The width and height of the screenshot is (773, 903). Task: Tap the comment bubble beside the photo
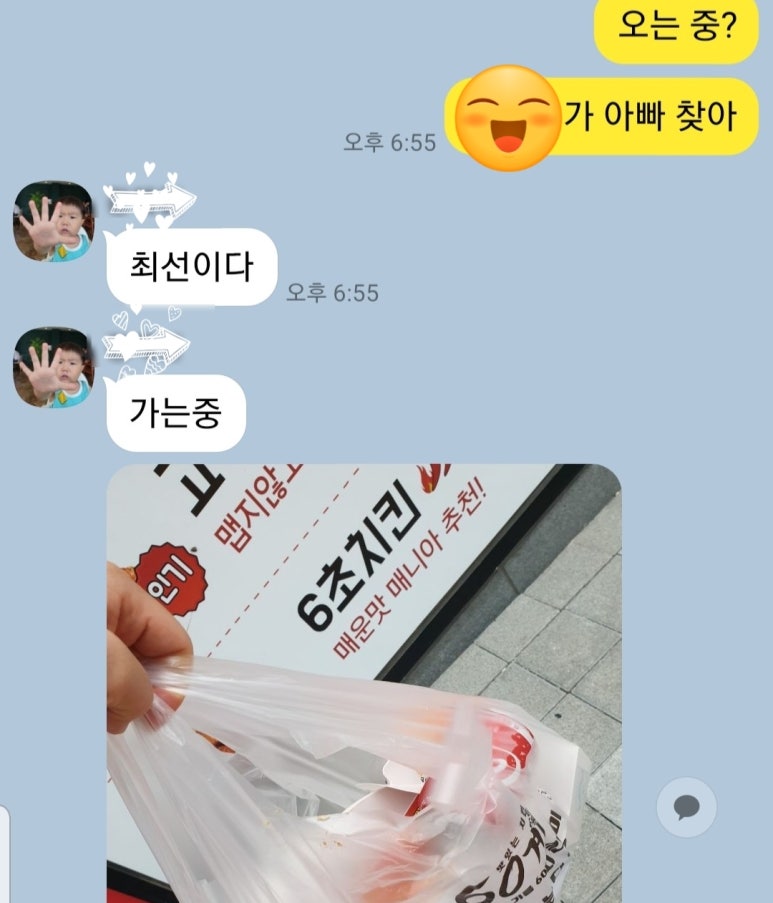click(x=686, y=807)
